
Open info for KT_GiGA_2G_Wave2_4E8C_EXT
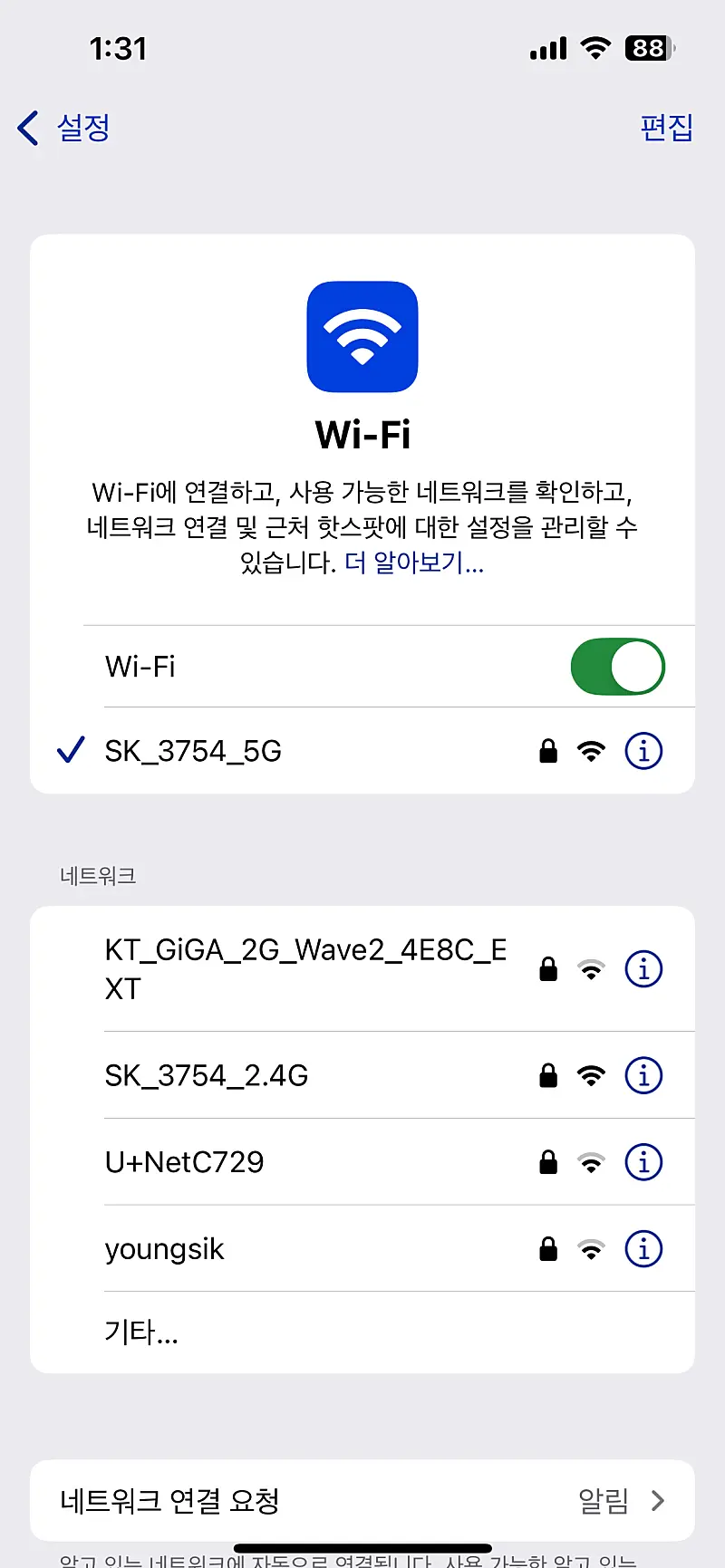pyautogui.click(x=643, y=969)
